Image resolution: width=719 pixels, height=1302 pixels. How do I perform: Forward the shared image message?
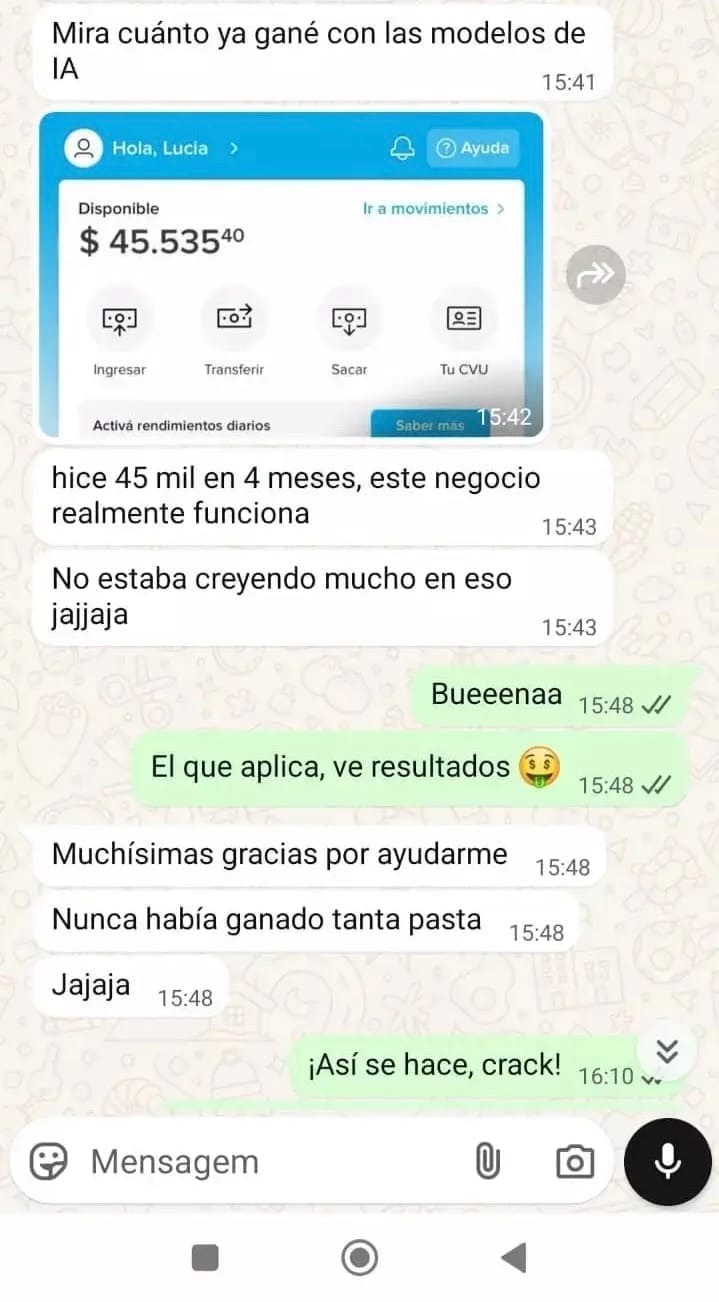595,274
